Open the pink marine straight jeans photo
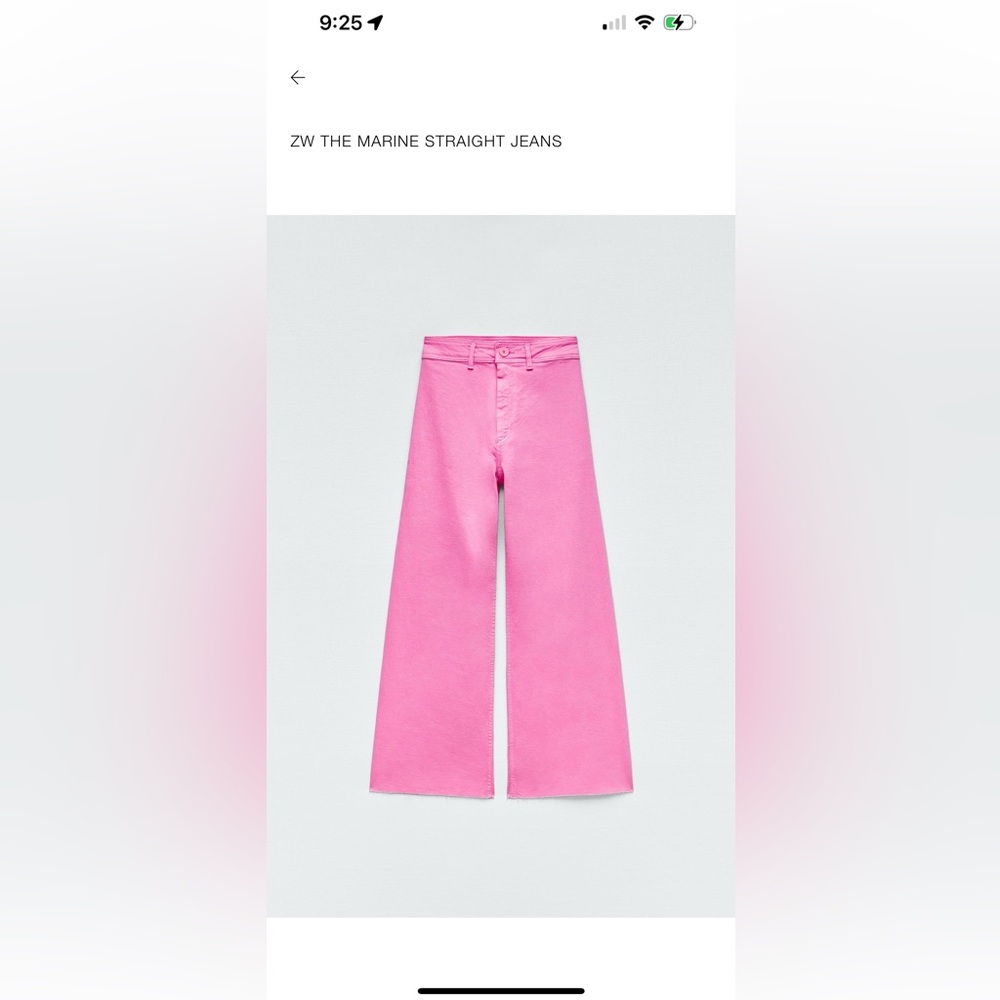The image size is (1000, 1000). [500, 565]
